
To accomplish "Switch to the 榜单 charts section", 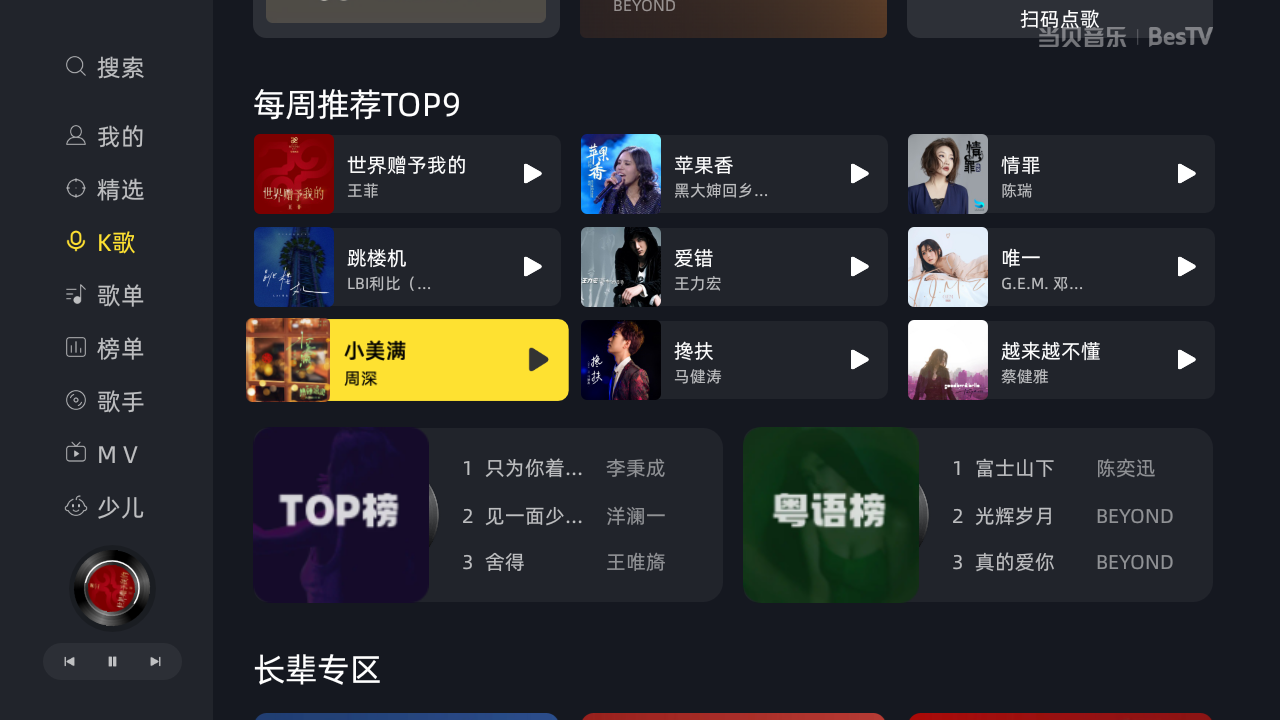I will [106, 348].
